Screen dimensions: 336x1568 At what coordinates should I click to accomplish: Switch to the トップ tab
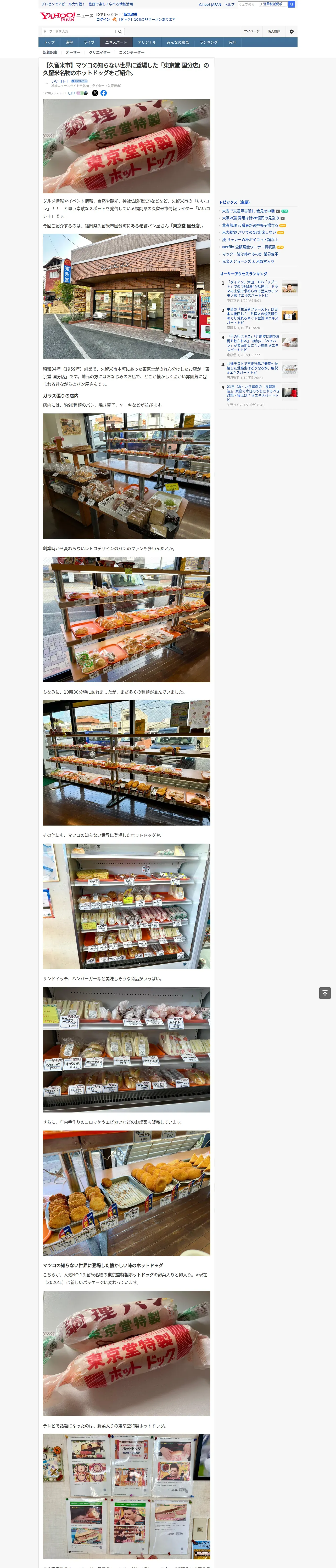(x=49, y=43)
